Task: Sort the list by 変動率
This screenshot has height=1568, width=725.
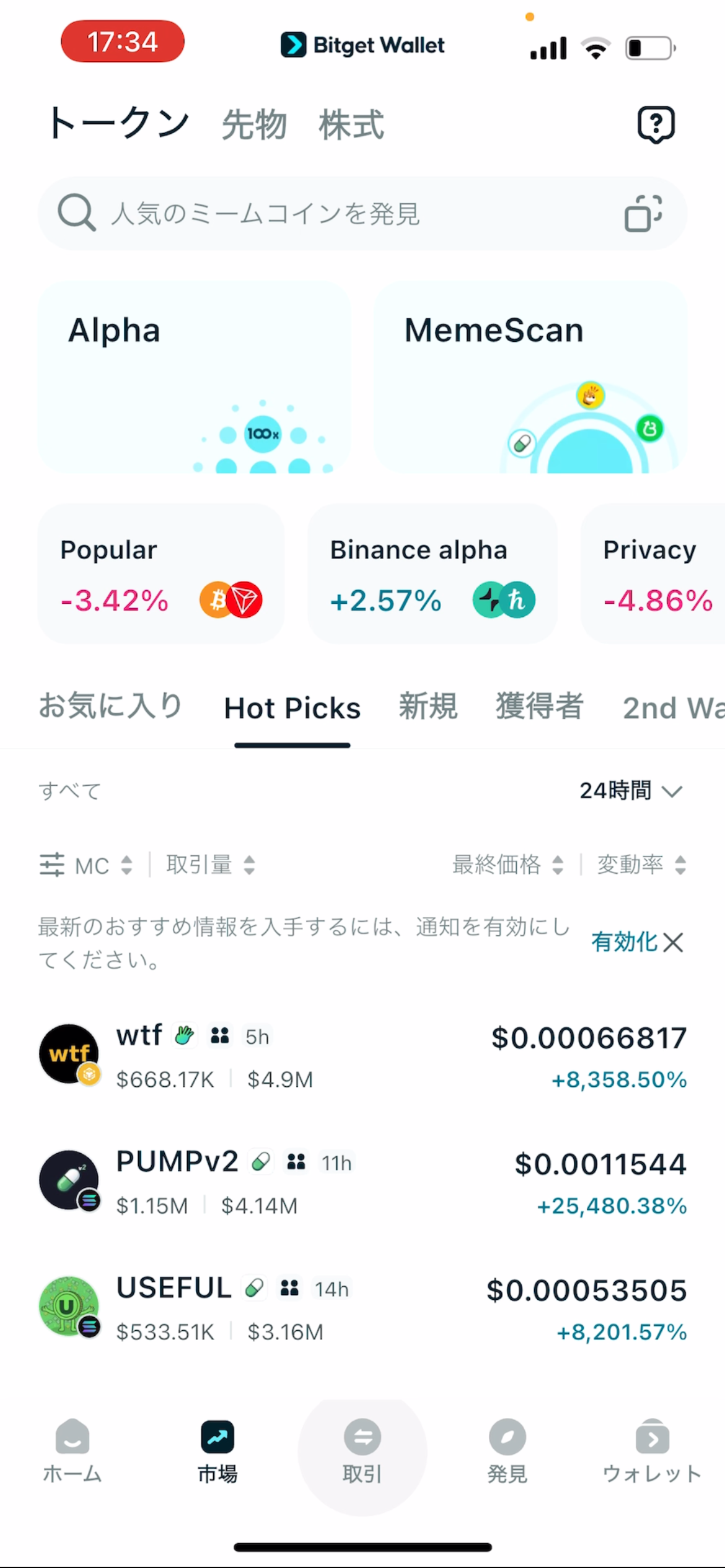Action: [x=641, y=865]
